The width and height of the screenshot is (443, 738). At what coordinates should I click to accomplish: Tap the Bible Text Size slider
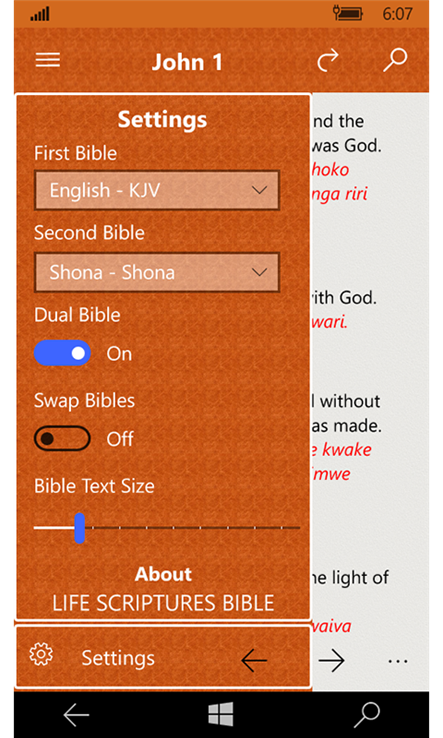click(167, 528)
